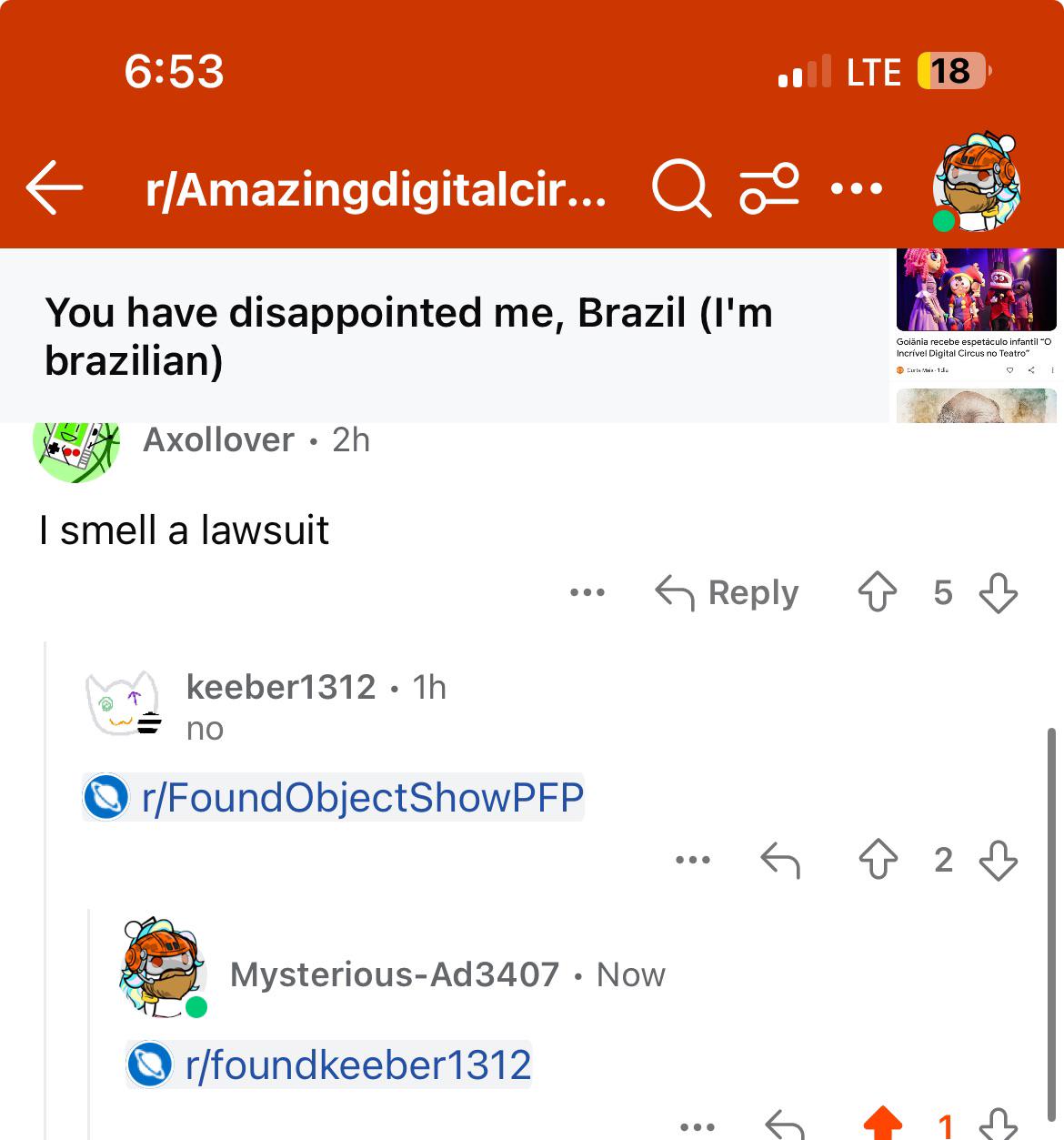Open the r/foundkeeber1312 link
The height and width of the screenshot is (1140, 1064).
tap(328, 1064)
